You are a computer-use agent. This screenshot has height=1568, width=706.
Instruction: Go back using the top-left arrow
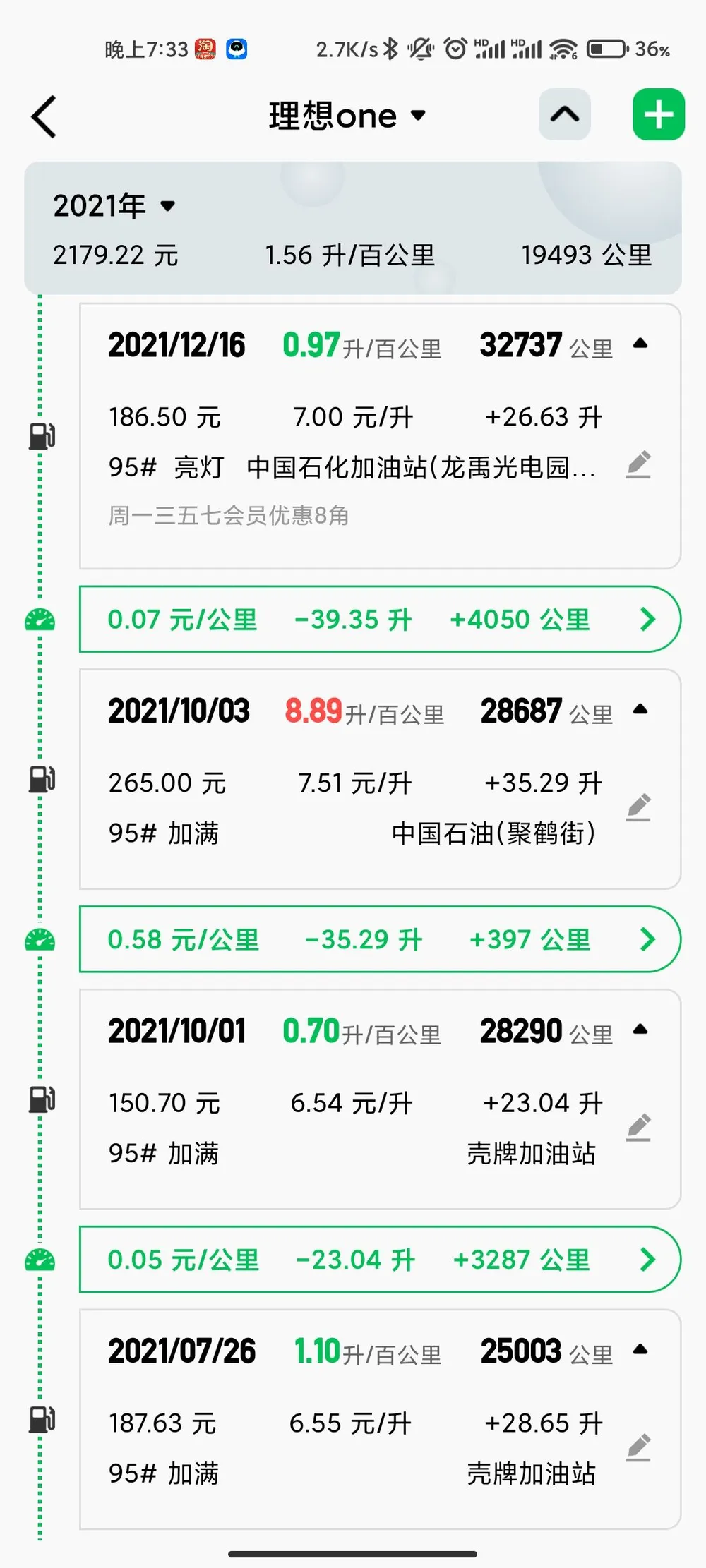(44, 116)
